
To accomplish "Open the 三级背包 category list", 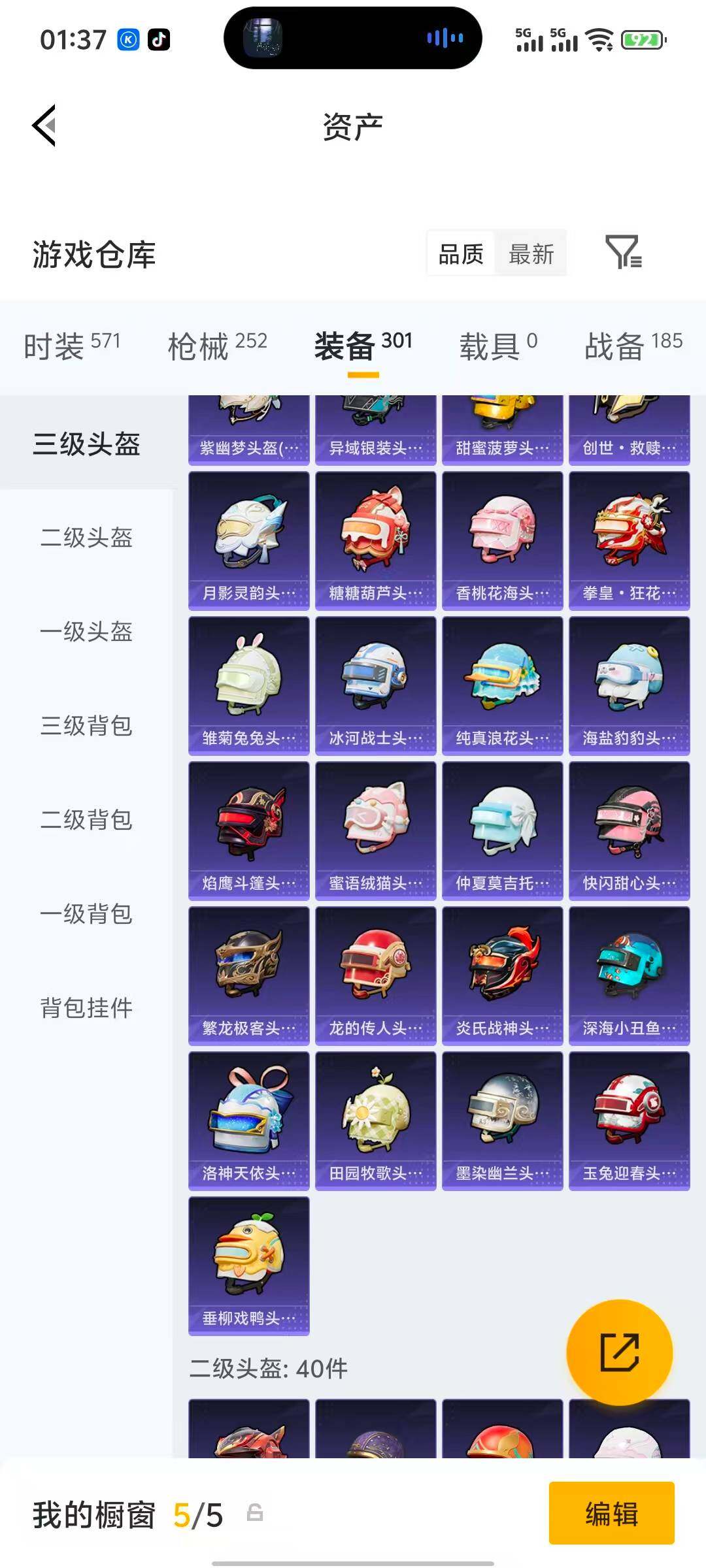I will (x=87, y=727).
